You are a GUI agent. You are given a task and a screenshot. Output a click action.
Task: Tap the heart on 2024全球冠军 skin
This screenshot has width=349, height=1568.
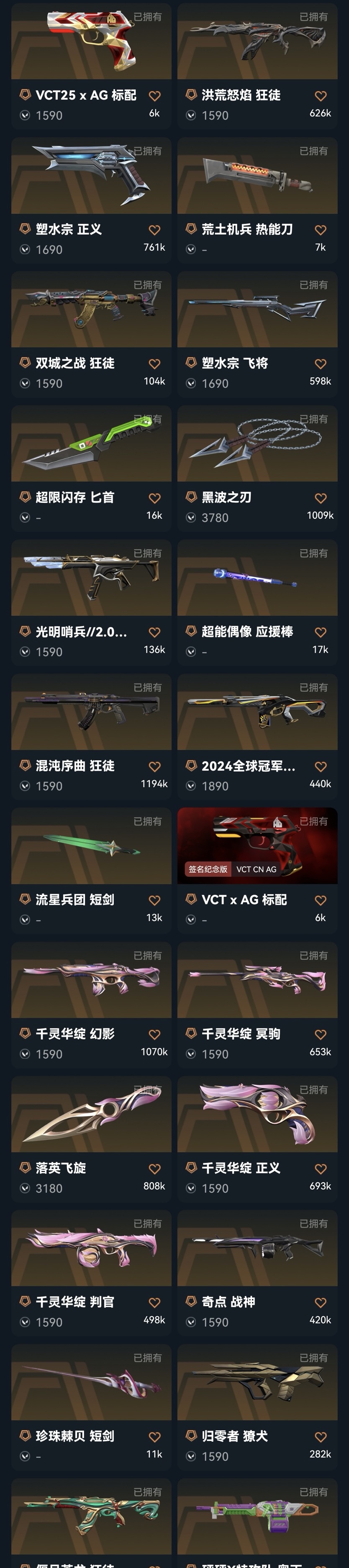click(321, 767)
